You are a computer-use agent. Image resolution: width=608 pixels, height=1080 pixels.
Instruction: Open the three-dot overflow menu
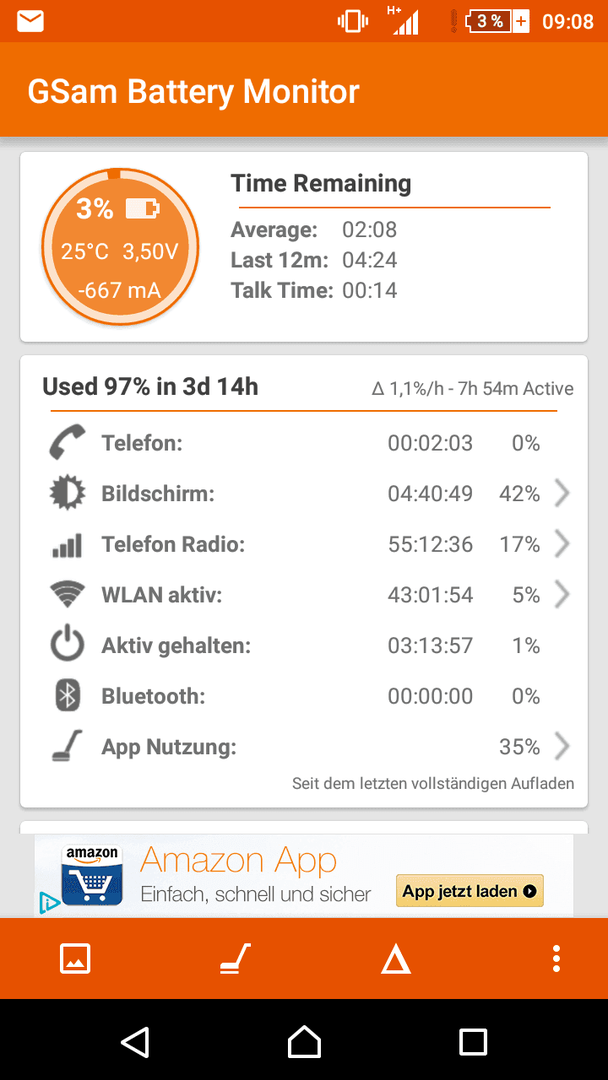click(x=556, y=958)
